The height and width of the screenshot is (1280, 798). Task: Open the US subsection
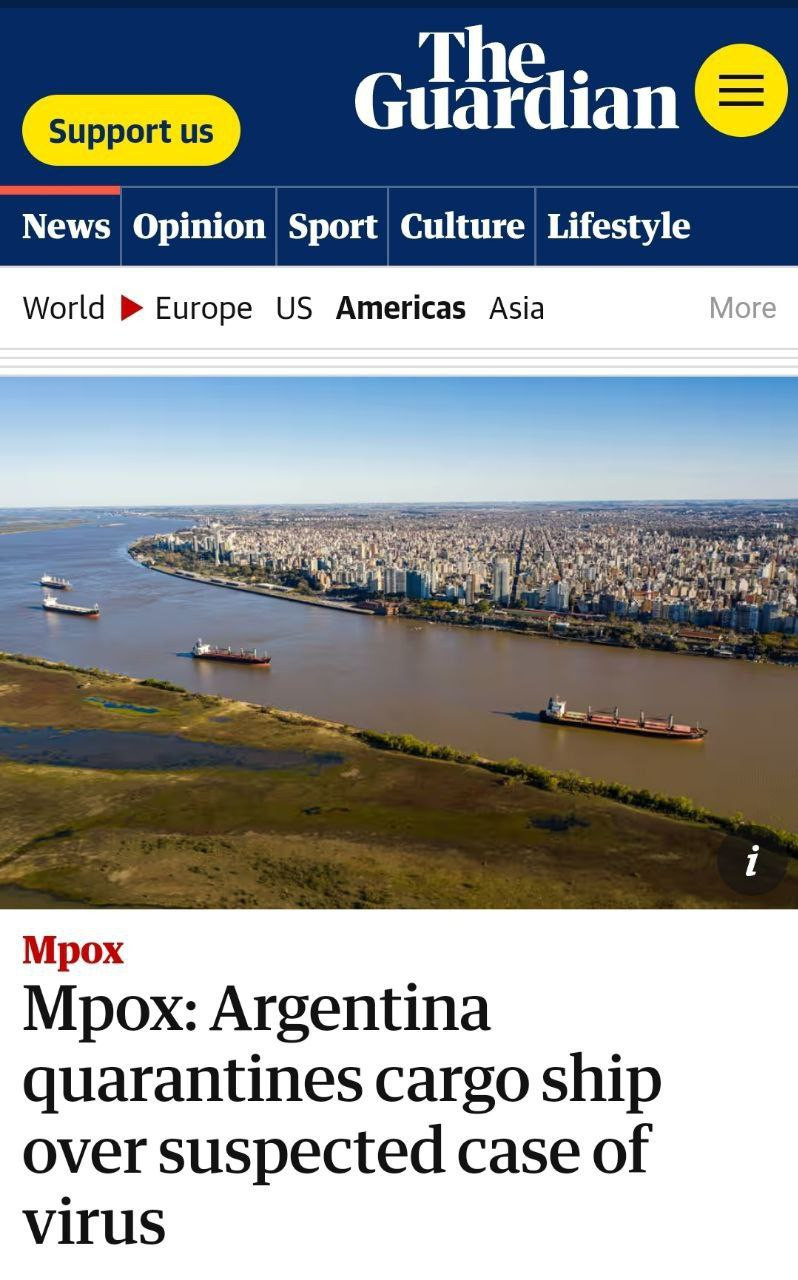click(x=294, y=308)
